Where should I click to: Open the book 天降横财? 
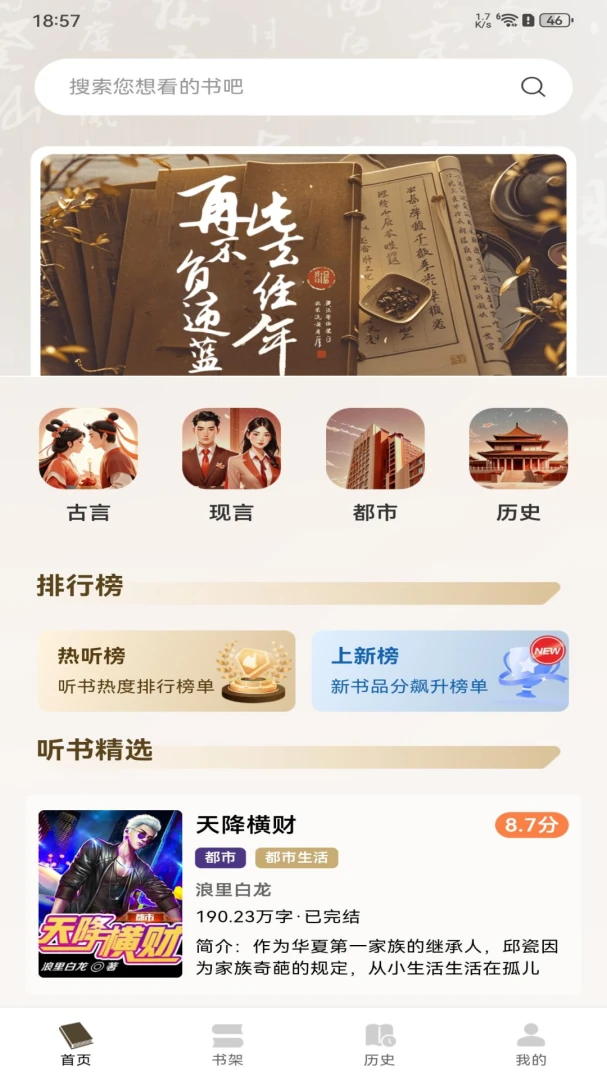pyautogui.click(x=303, y=893)
